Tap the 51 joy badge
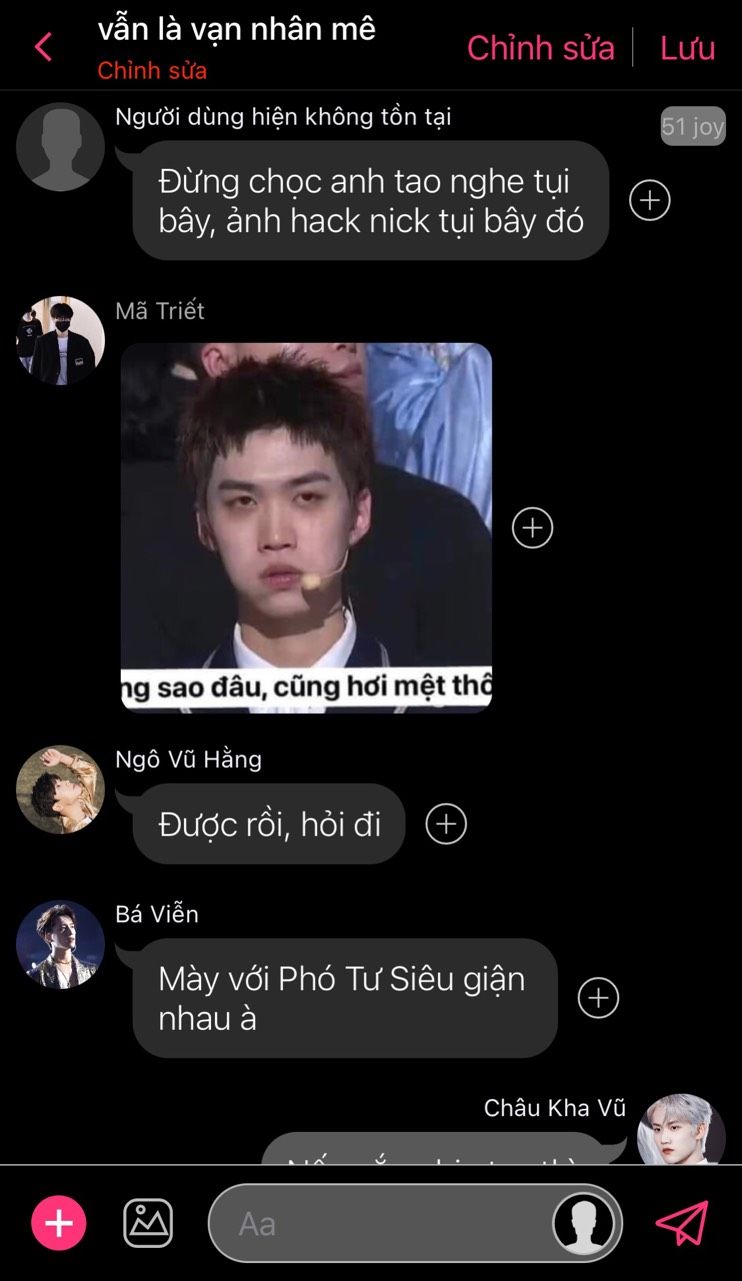 coord(693,127)
